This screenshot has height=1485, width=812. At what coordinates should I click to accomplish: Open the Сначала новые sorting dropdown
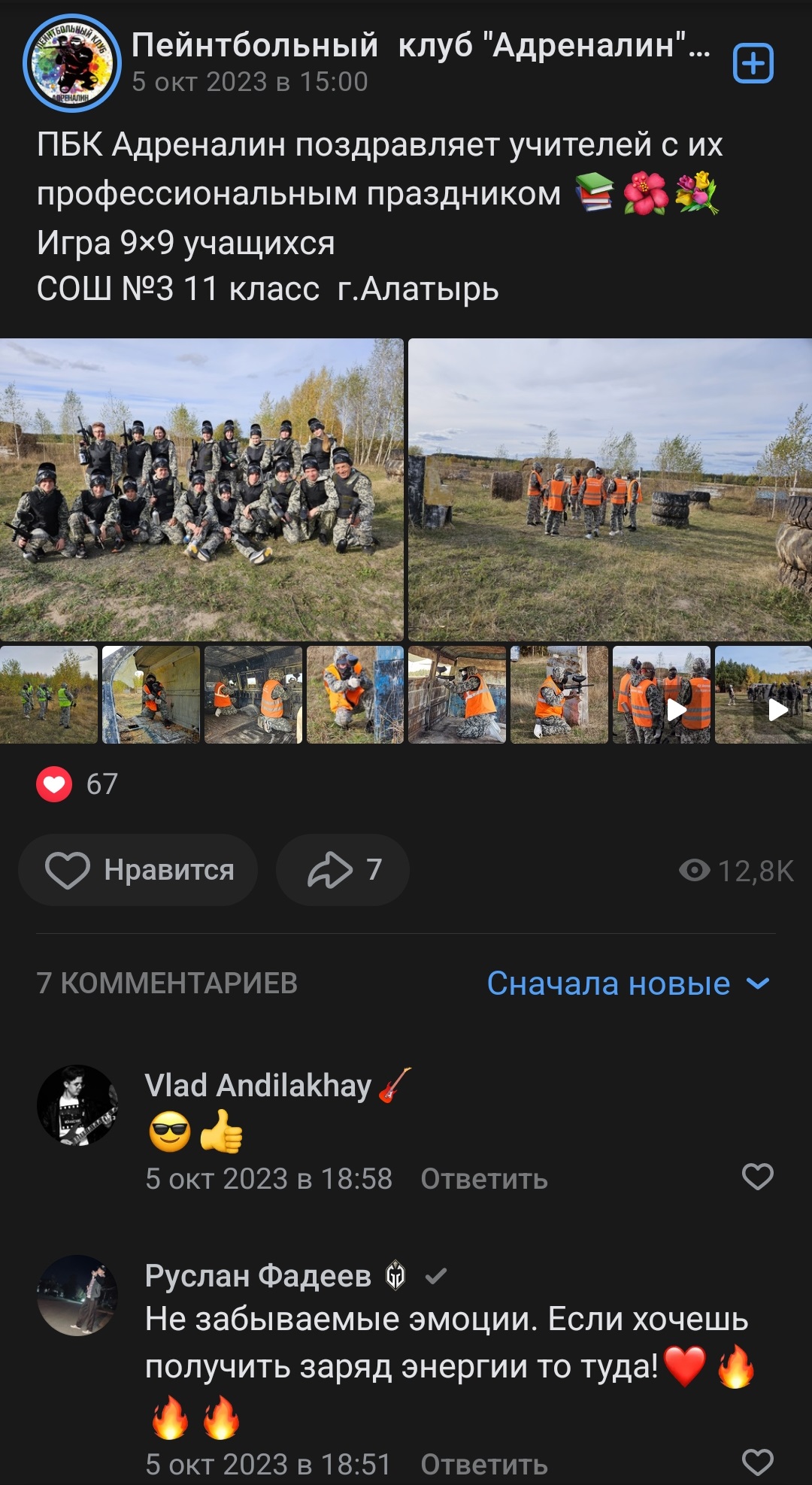629,983
